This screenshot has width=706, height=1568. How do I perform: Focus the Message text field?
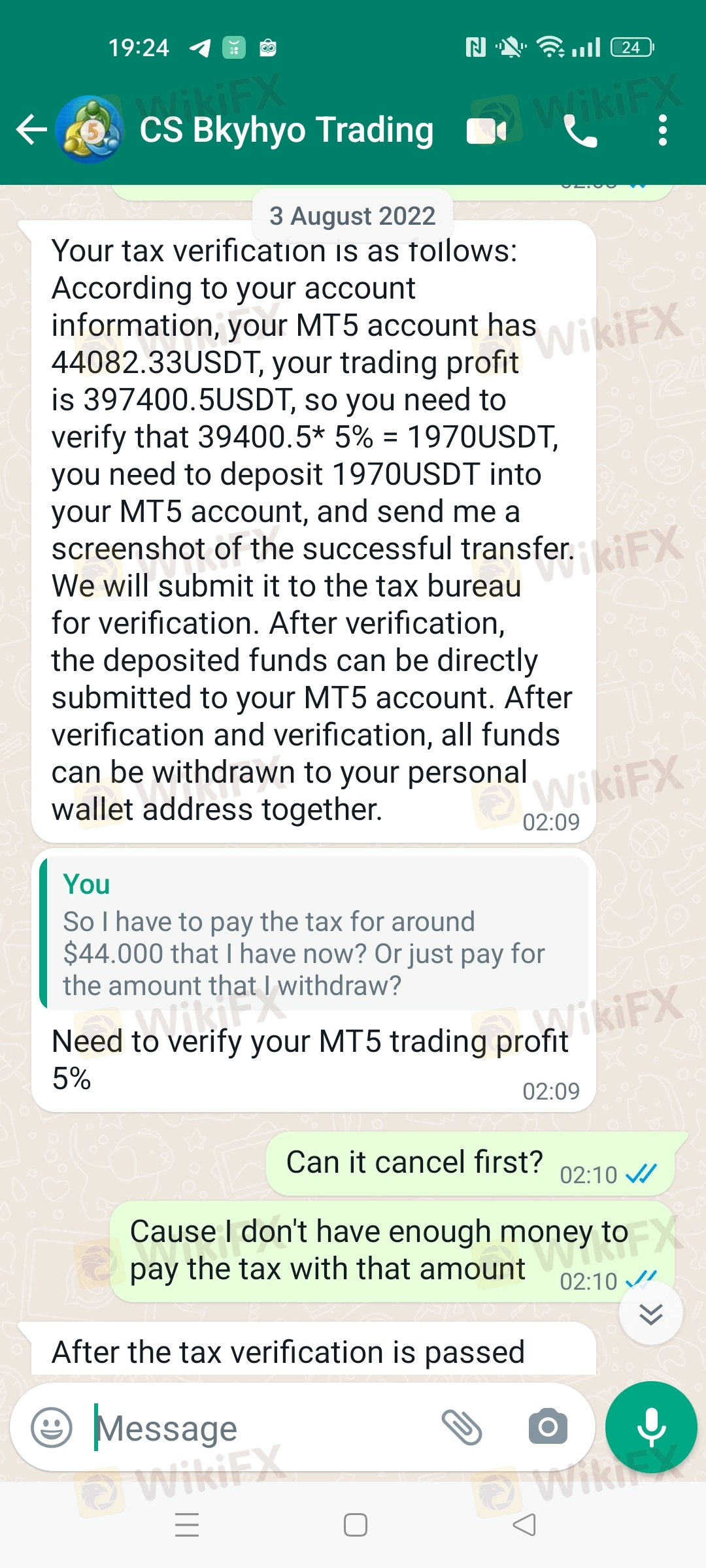coord(261,1428)
